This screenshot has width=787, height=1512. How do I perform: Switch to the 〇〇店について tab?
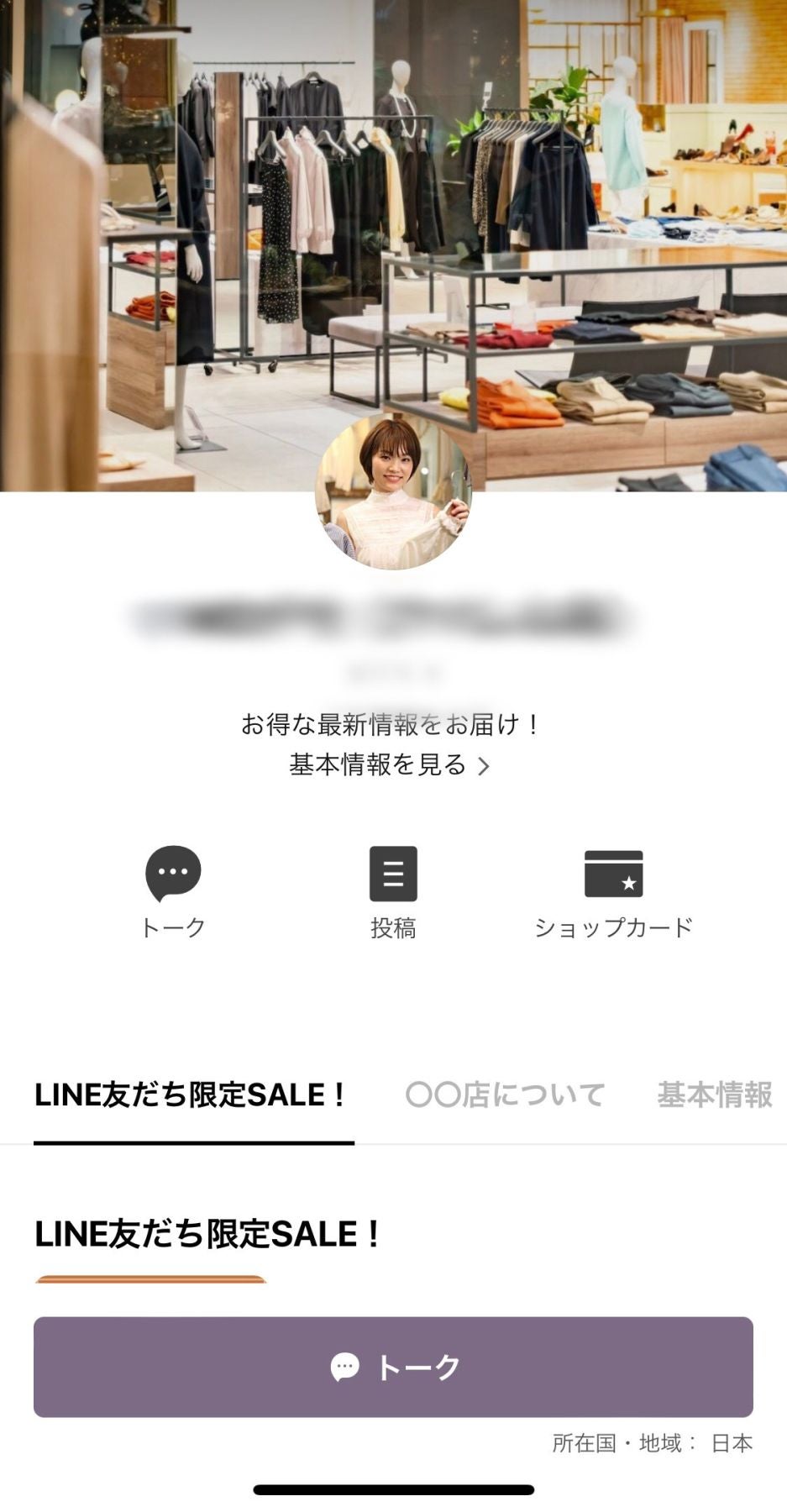click(x=505, y=1095)
